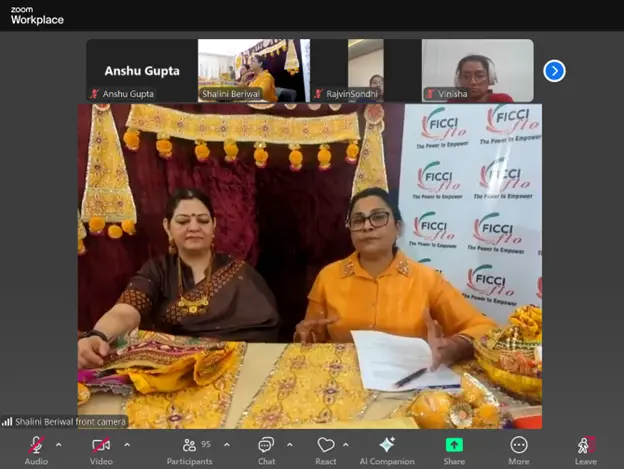Expand chat options caret
Screen dimensions: 624x469
pyautogui.click(x=290, y=444)
